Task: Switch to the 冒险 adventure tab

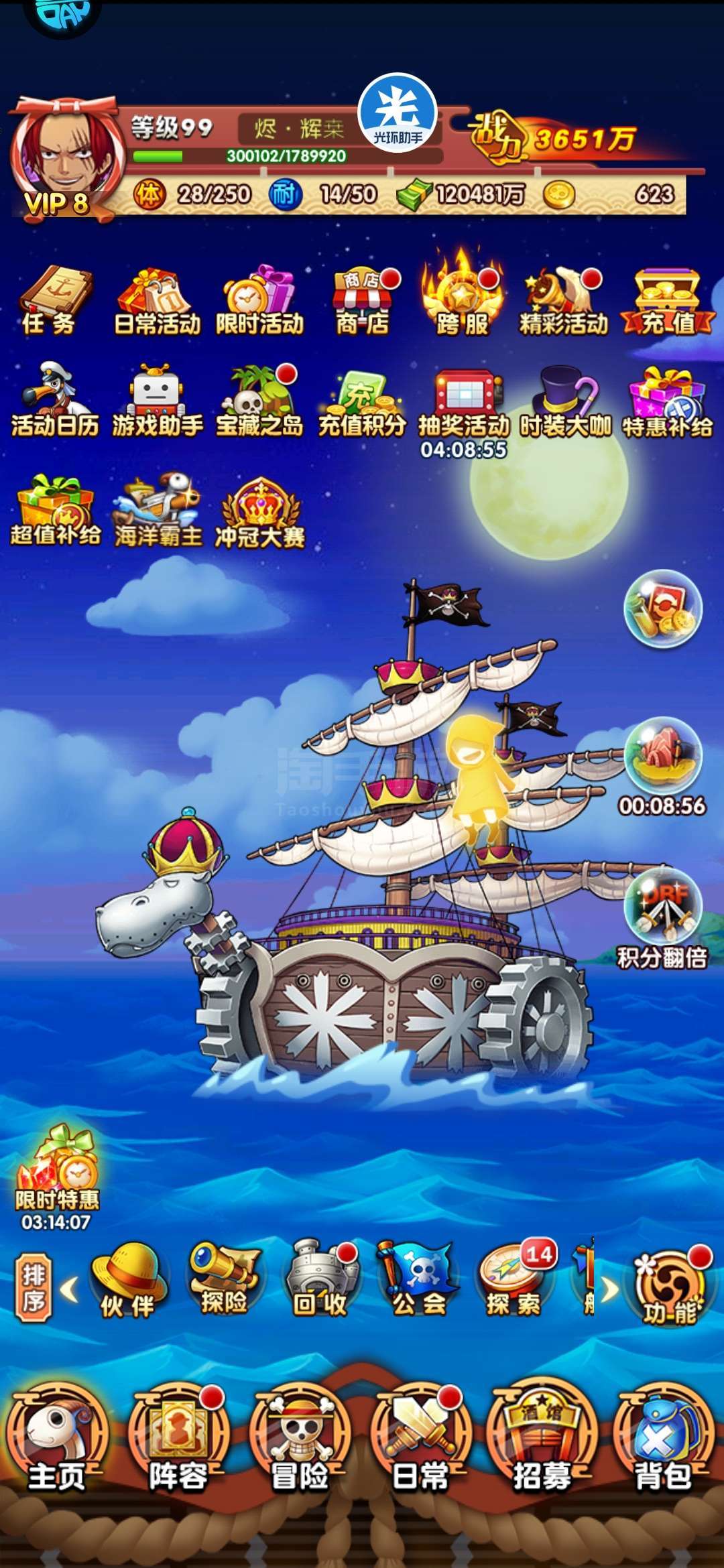Action: 300,1436
